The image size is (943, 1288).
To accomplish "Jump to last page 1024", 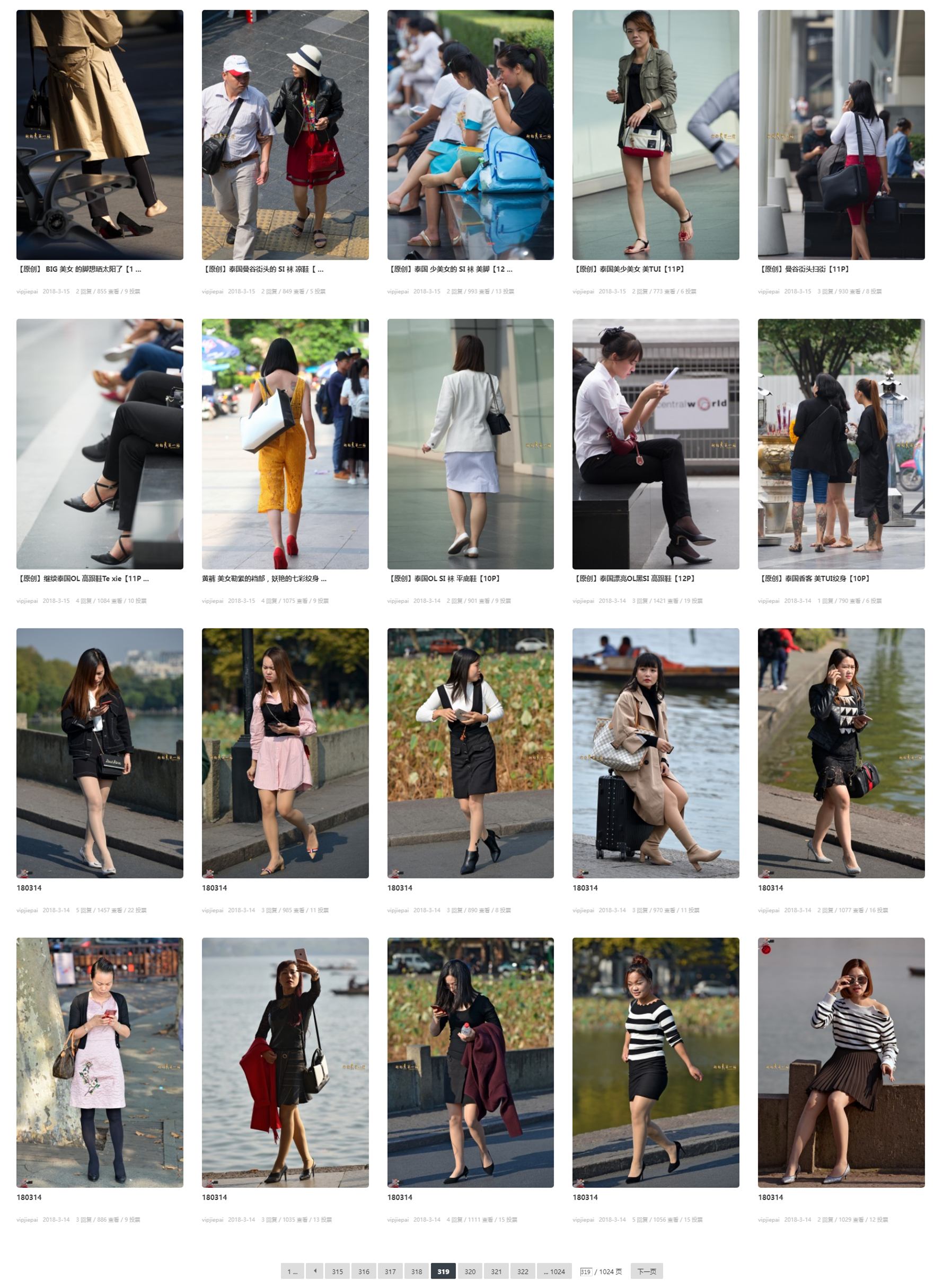I will [554, 1272].
